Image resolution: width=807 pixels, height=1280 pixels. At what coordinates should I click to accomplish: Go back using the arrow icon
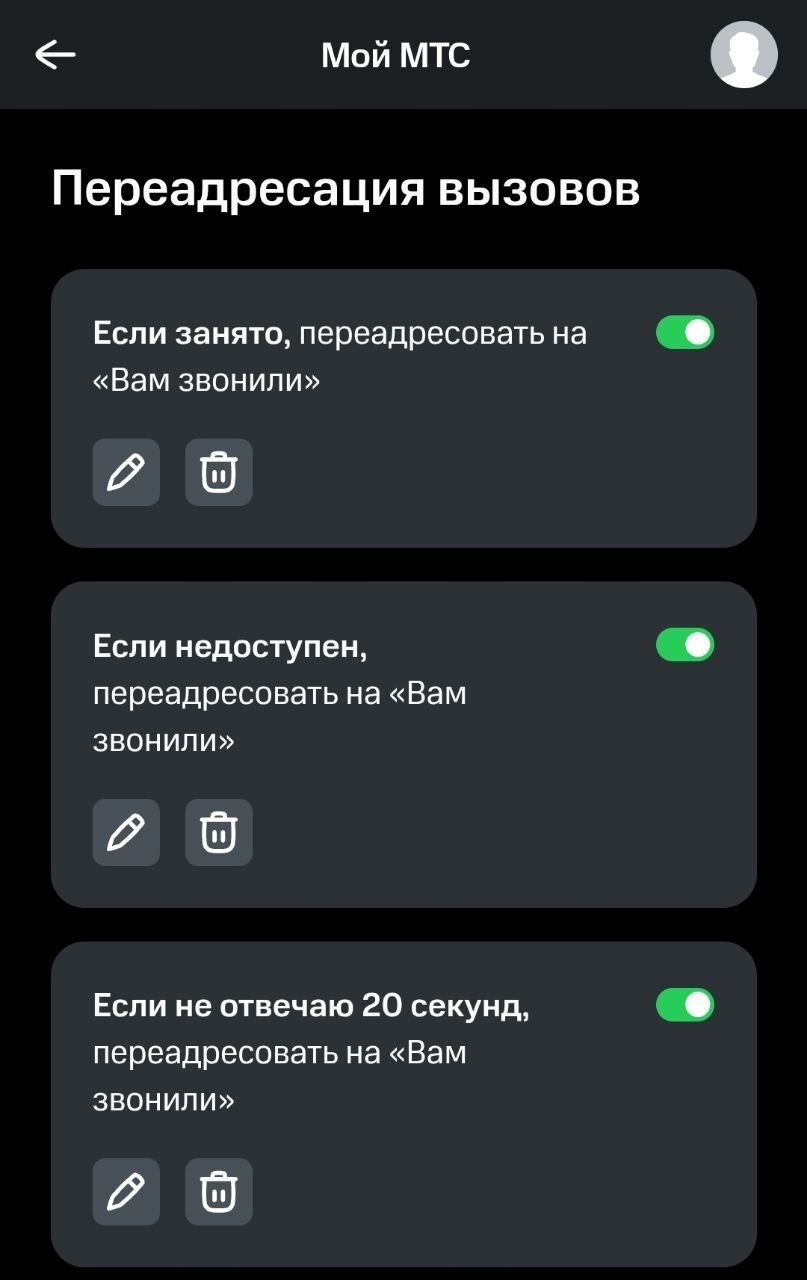point(55,55)
